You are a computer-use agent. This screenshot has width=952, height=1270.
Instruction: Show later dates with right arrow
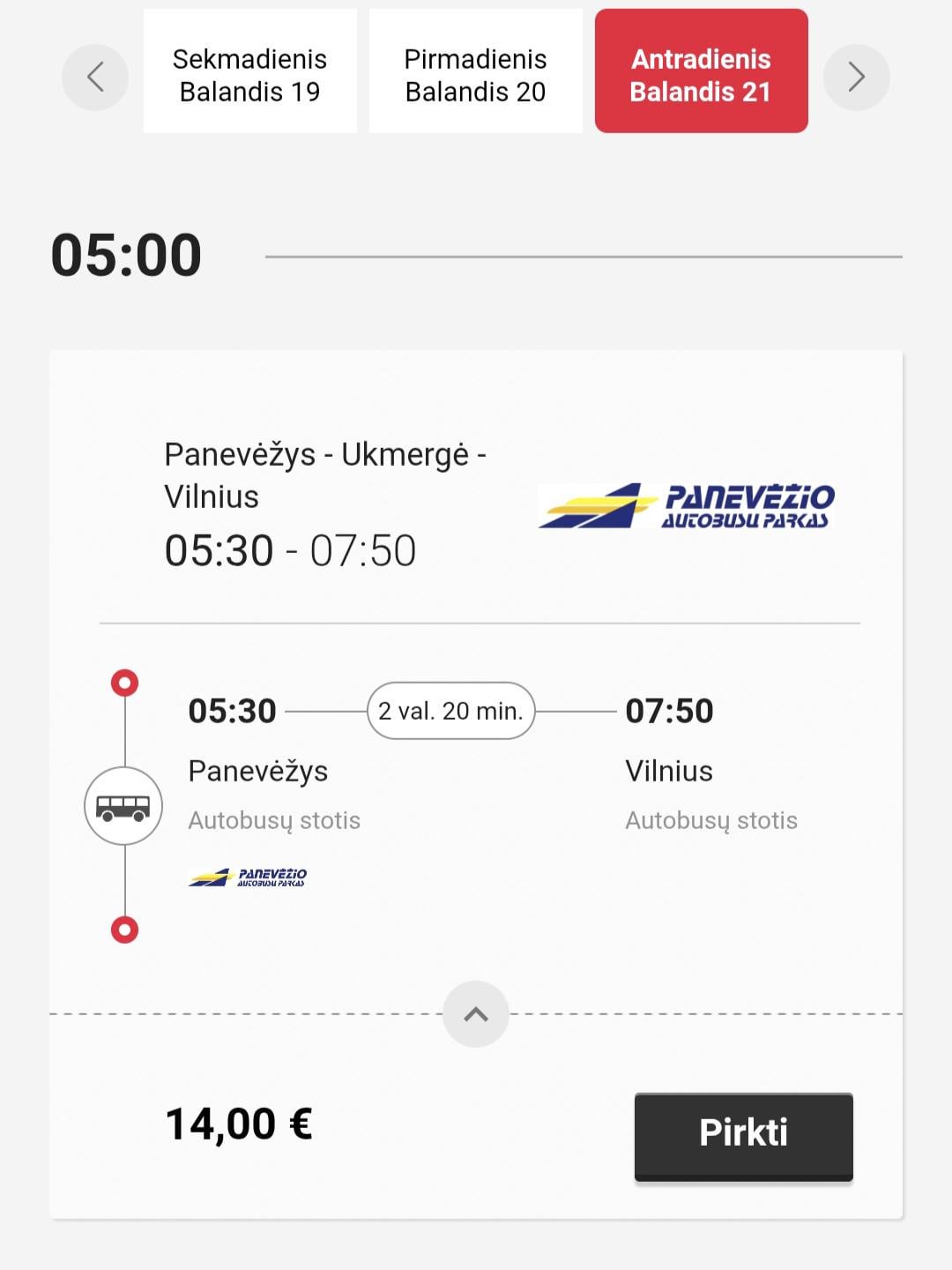point(856,77)
